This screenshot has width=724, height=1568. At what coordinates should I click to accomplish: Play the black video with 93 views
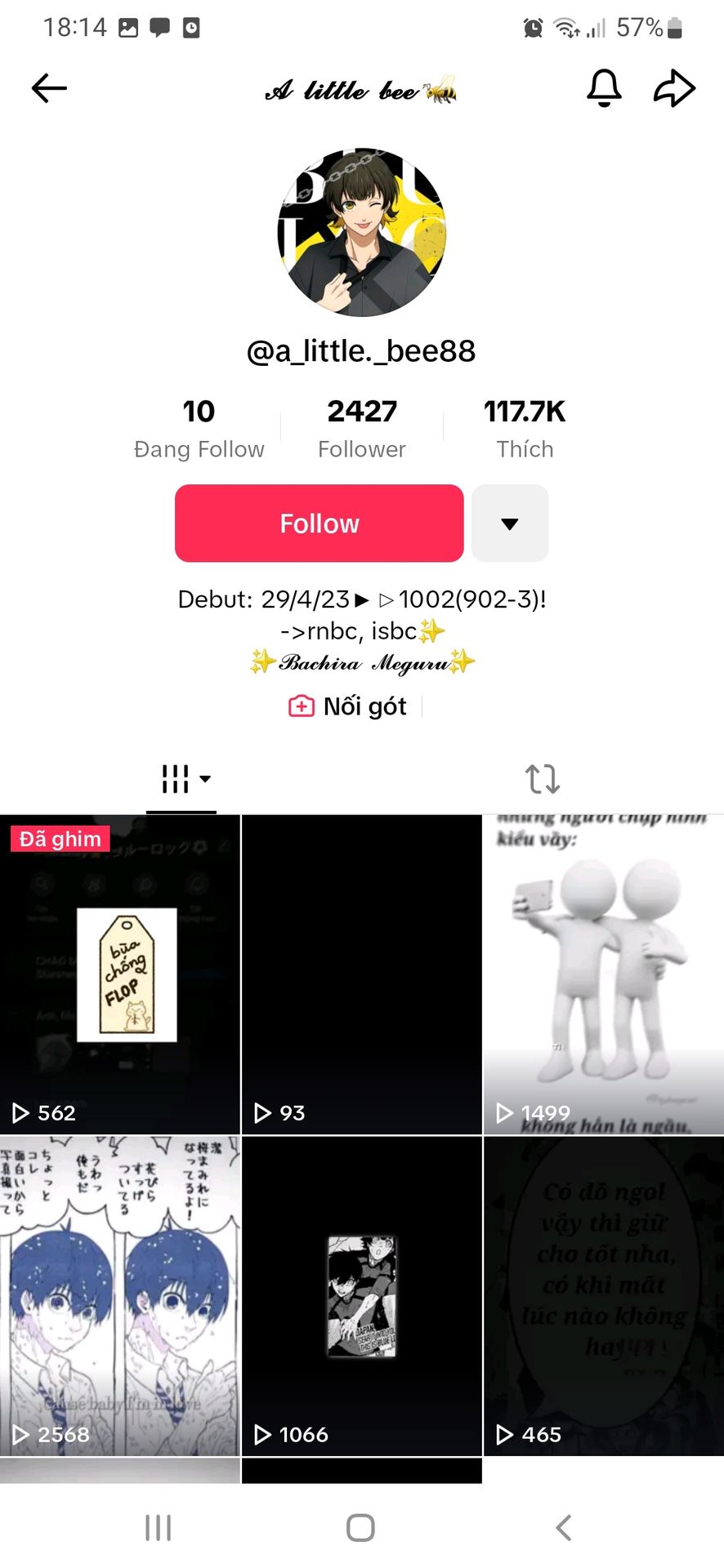pos(361,974)
